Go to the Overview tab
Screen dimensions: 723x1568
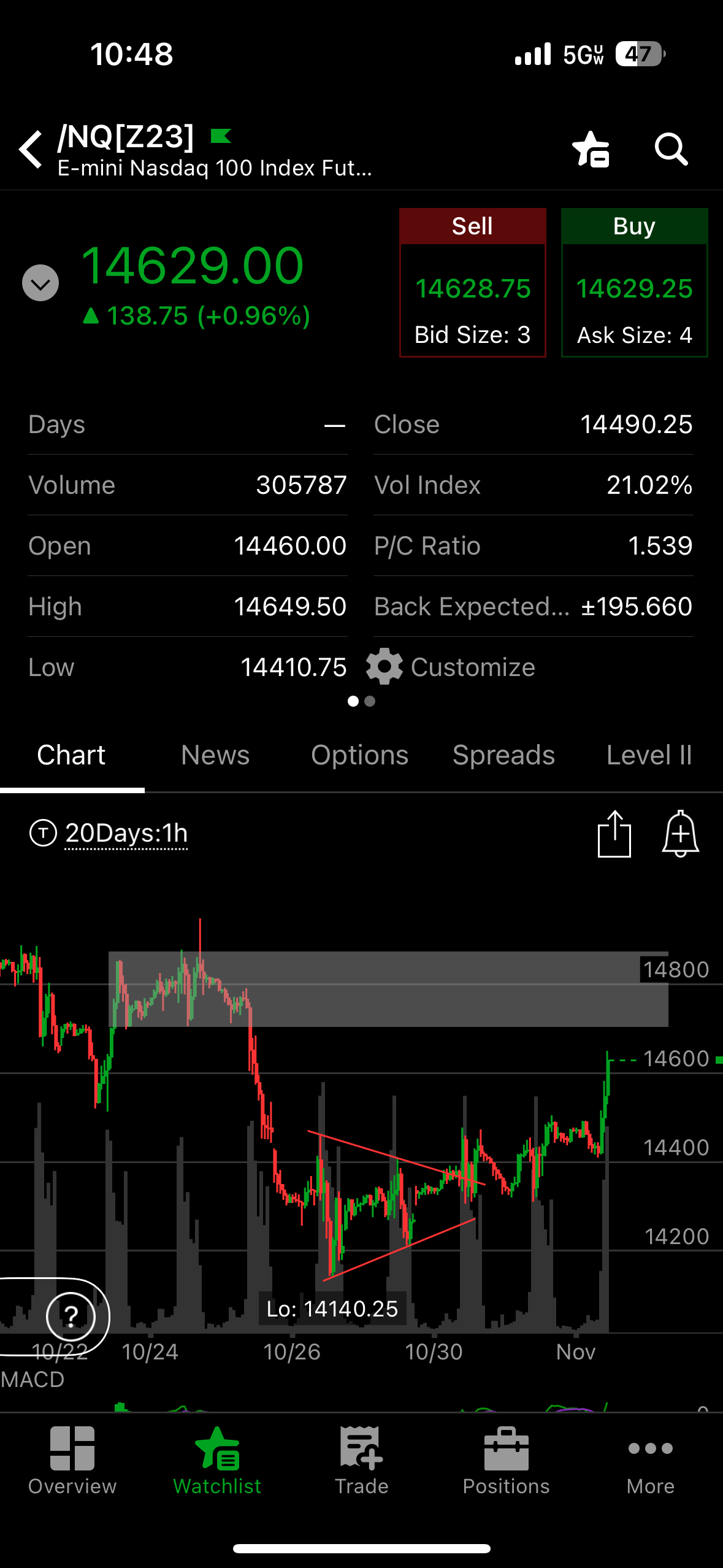click(72, 1461)
